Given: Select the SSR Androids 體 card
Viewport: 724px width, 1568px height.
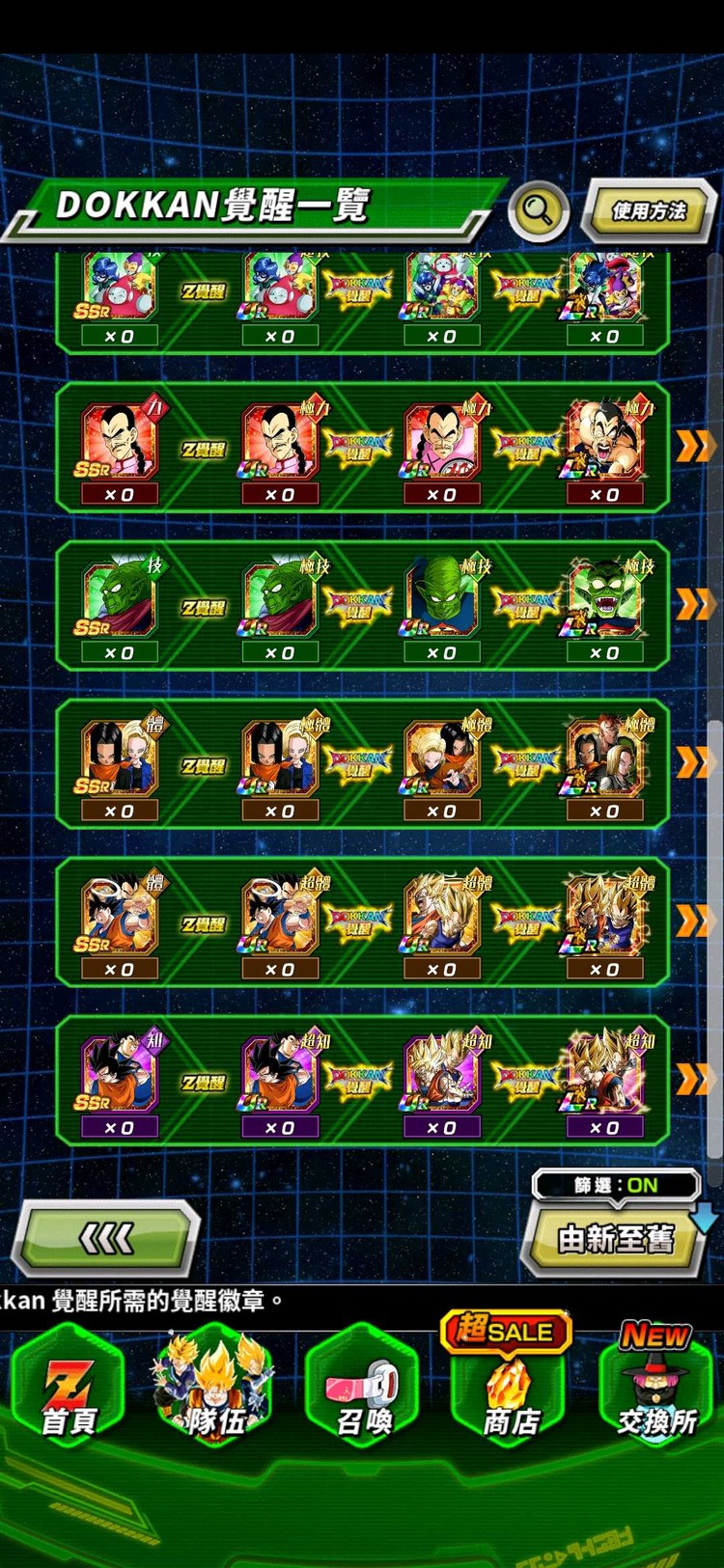Looking at the screenshot, I should point(120,758).
